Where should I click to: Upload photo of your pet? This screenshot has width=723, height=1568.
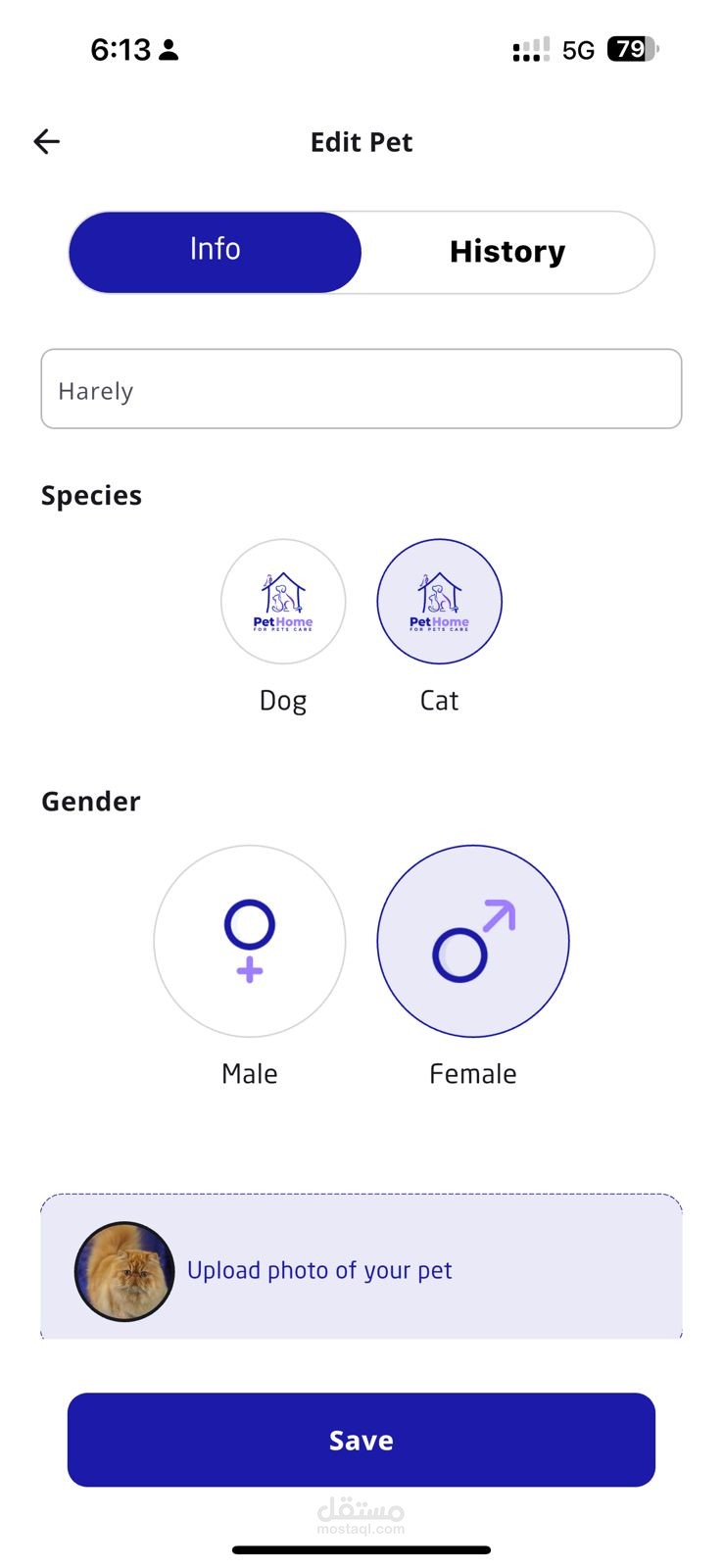point(361,1267)
